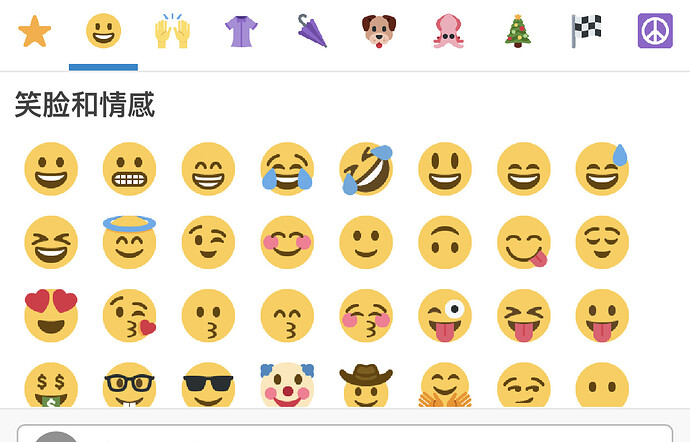Choose the grinning face with sweat emoji
The image size is (690, 442).
(x=602, y=169)
